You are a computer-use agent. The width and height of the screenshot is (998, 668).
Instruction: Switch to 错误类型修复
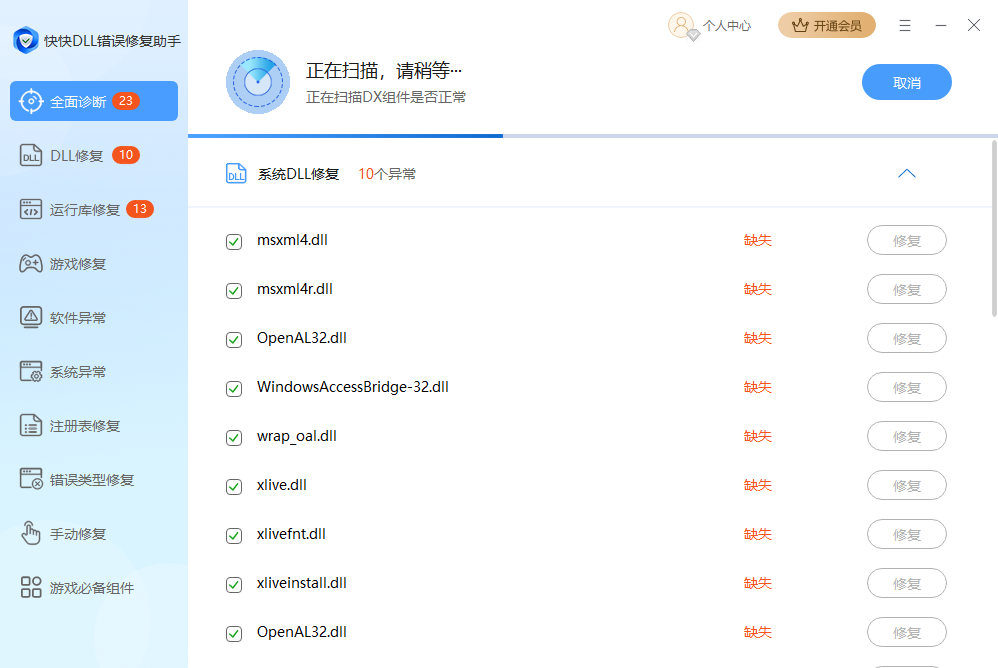click(x=92, y=480)
